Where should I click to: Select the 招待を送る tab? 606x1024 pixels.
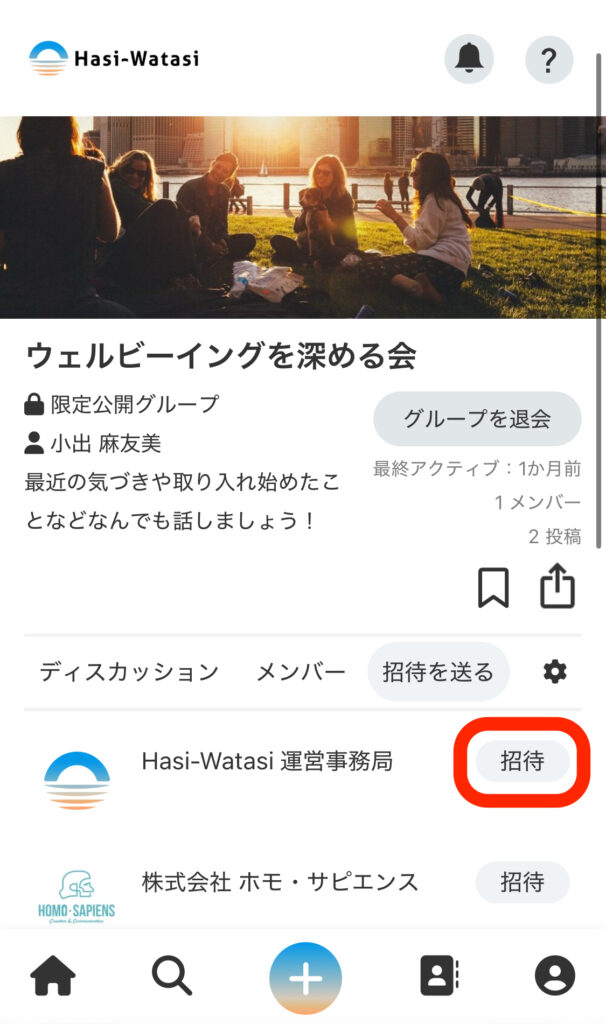coord(438,672)
